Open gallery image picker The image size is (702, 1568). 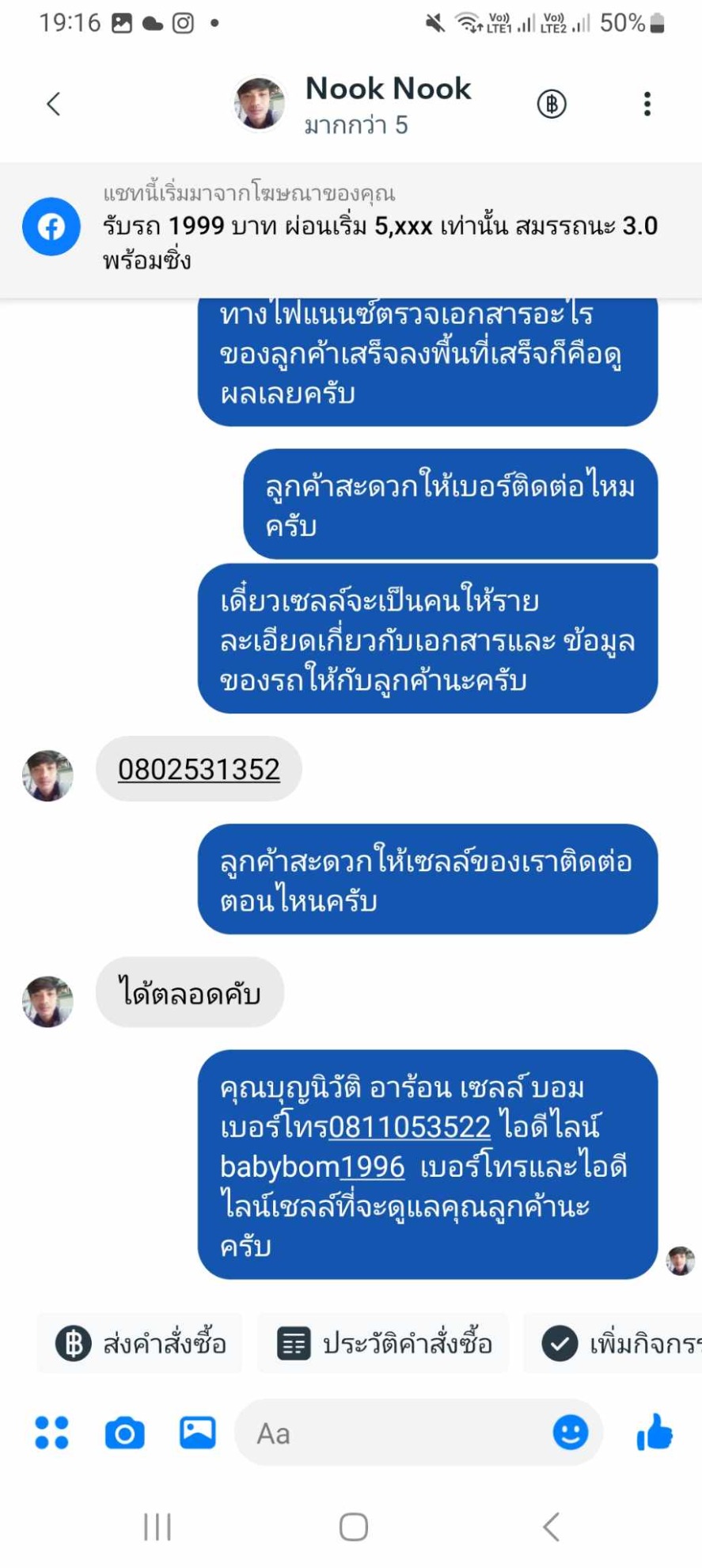197,1433
